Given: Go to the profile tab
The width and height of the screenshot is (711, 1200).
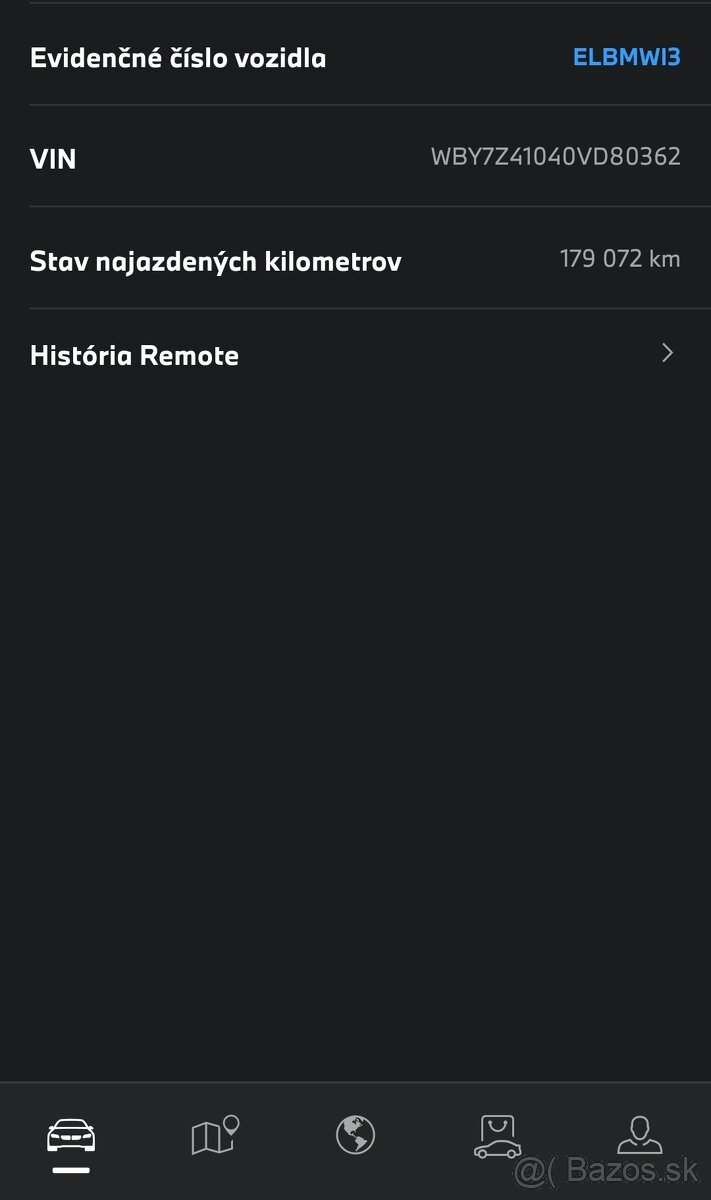Looking at the screenshot, I should 639,1136.
